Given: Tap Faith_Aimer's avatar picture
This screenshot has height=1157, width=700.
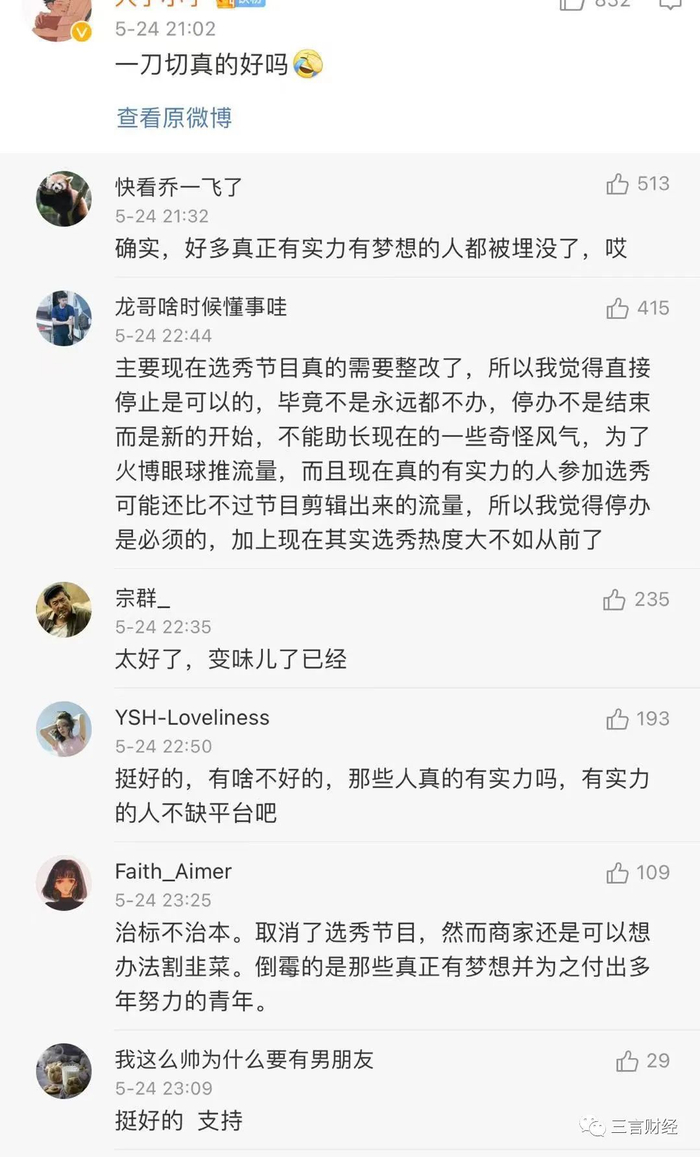Looking at the screenshot, I should pos(64,883).
